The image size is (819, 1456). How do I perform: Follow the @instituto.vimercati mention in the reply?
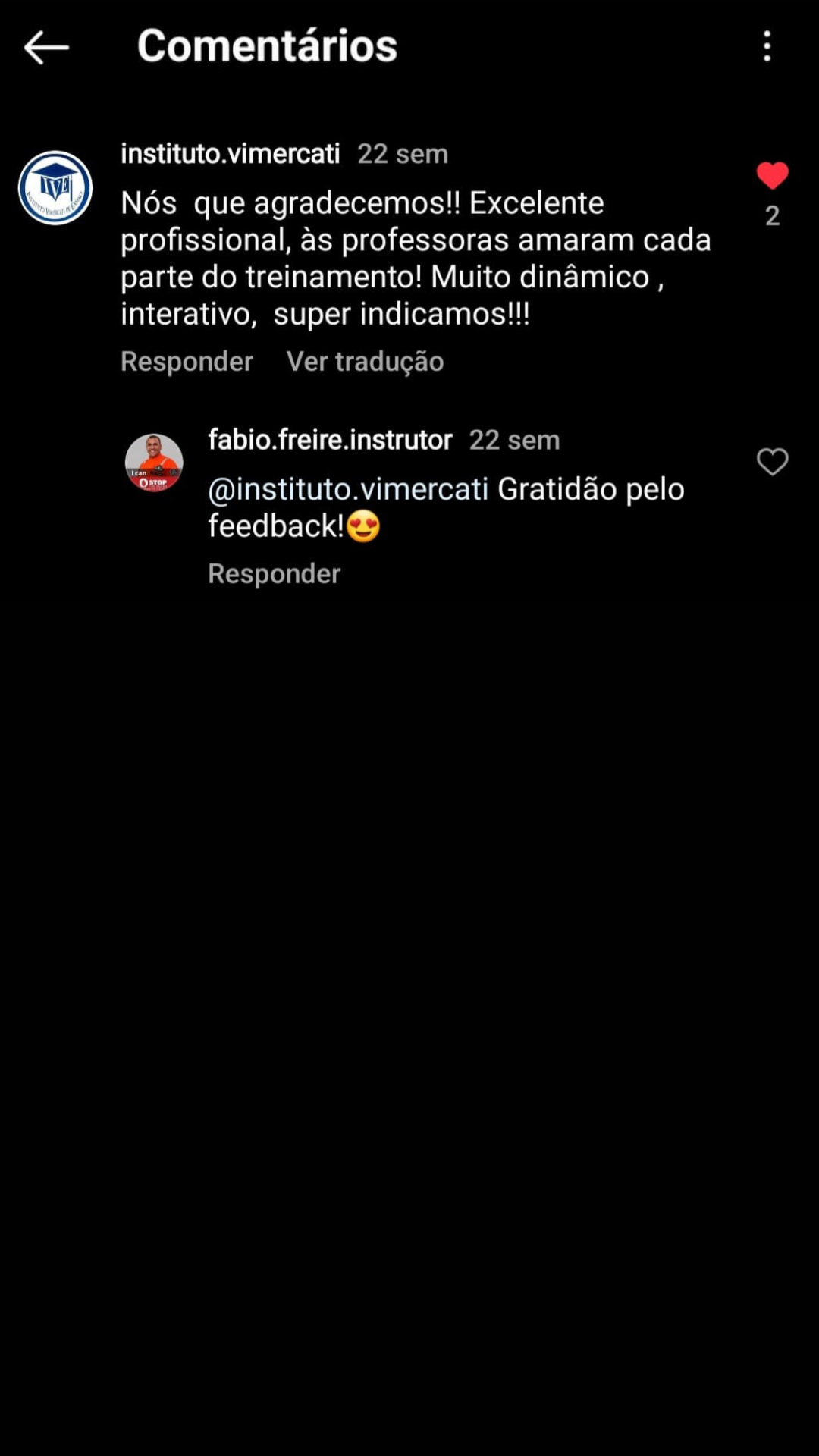tap(348, 489)
